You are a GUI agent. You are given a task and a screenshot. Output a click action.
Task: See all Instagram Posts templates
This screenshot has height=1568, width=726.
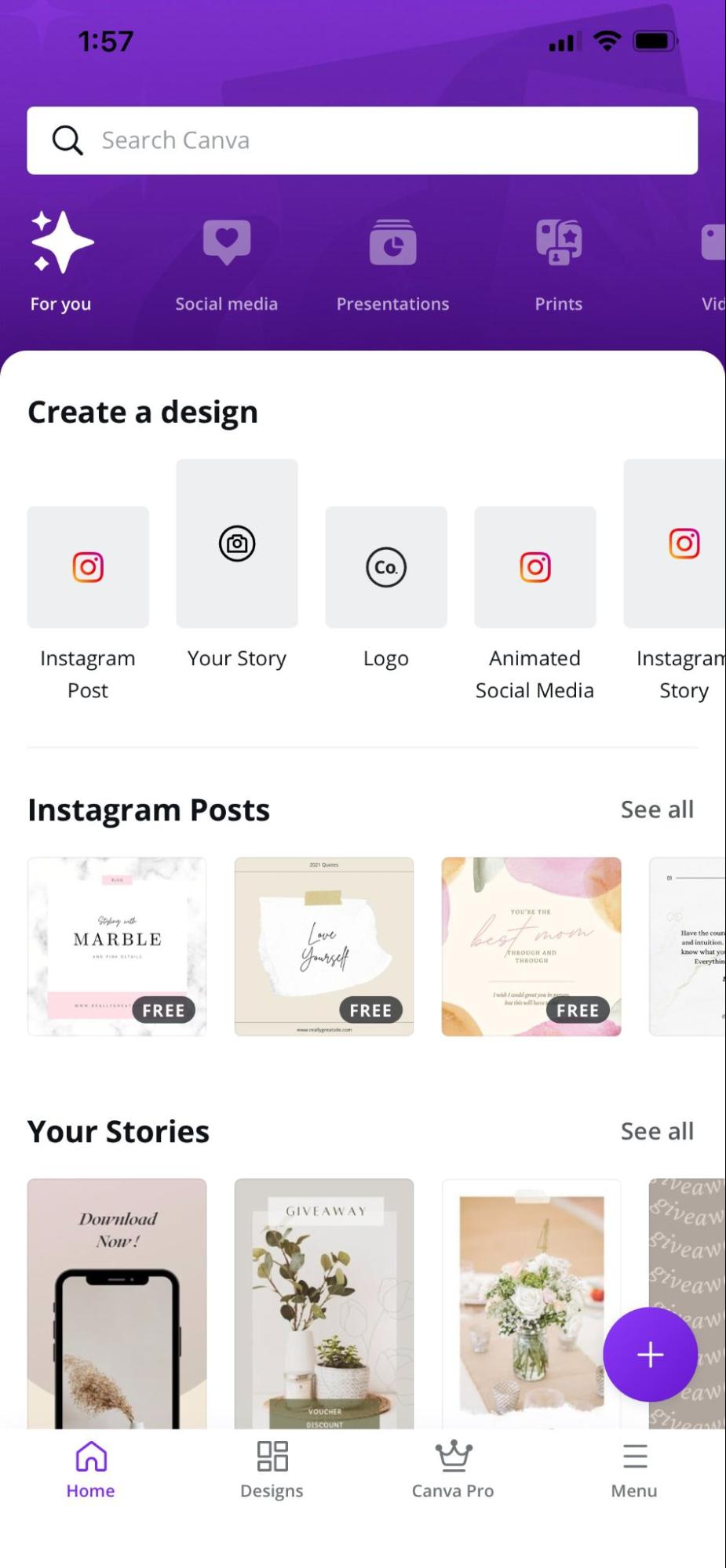657,809
